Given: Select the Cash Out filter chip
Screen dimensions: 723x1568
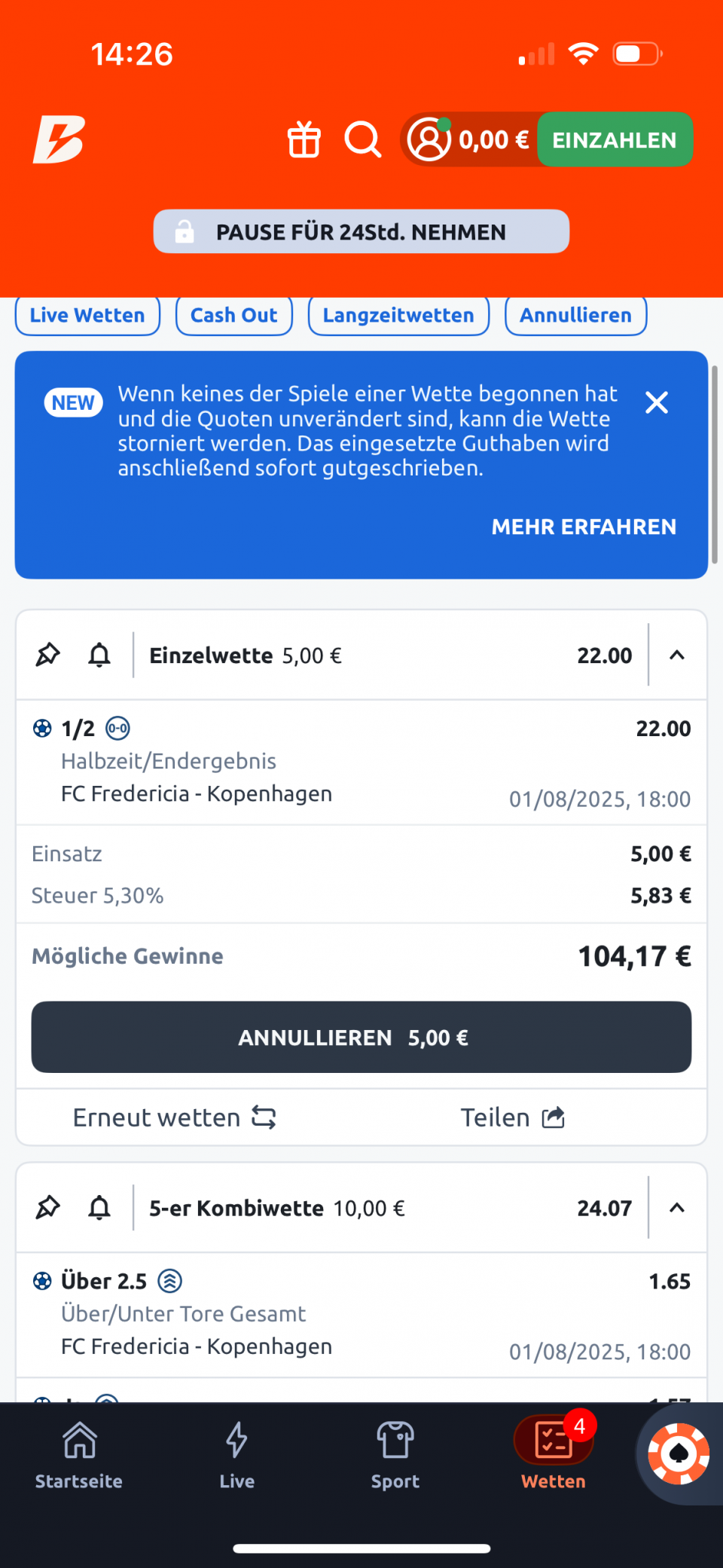Looking at the screenshot, I should 233,315.
